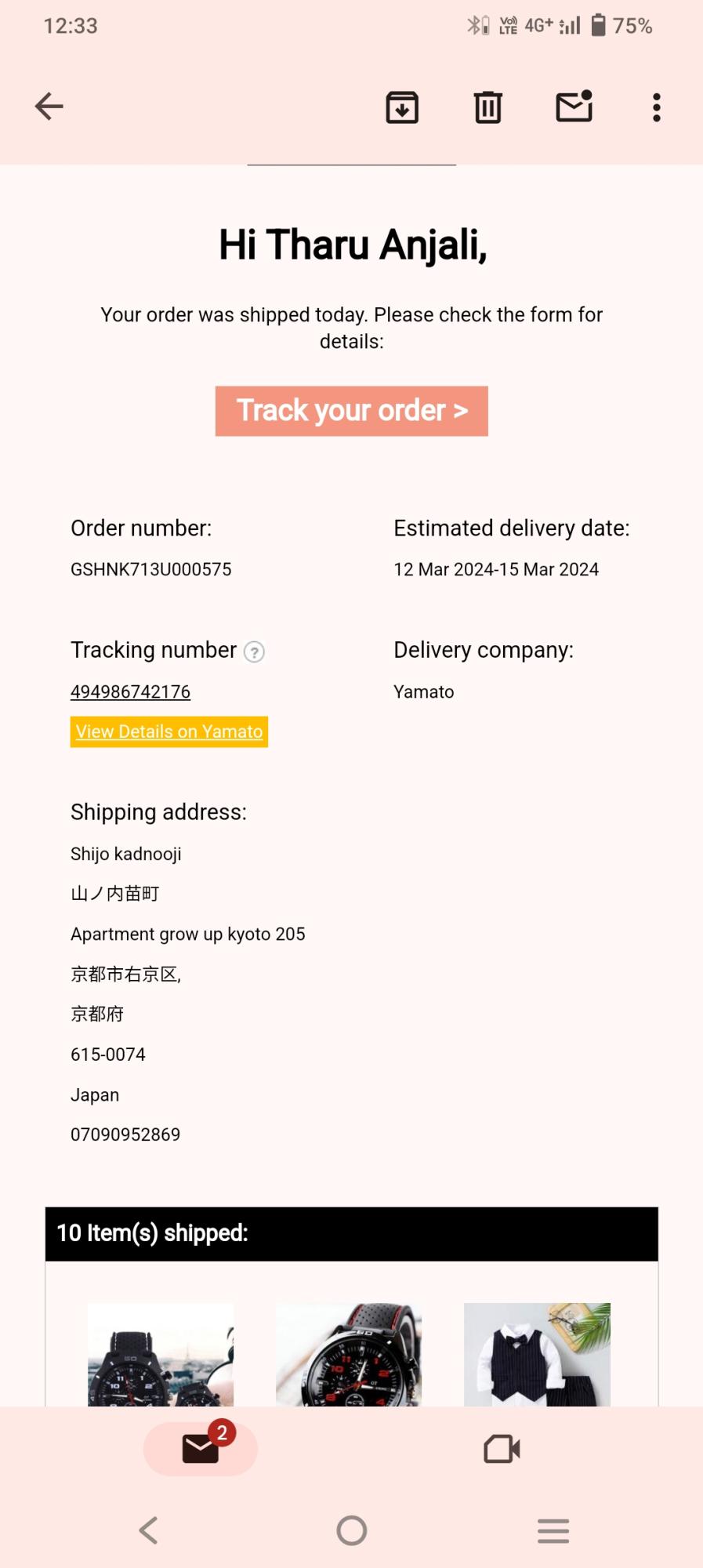Go back to the inbox
The width and height of the screenshot is (703, 1568).
pyautogui.click(x=49, y=106)
